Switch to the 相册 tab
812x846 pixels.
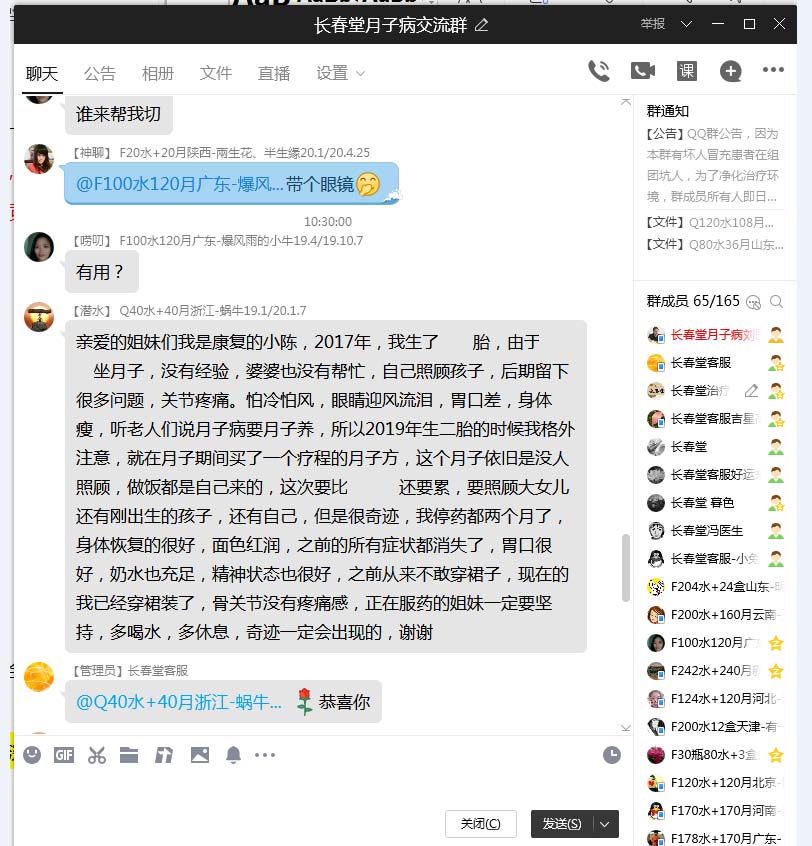[157, 73]
